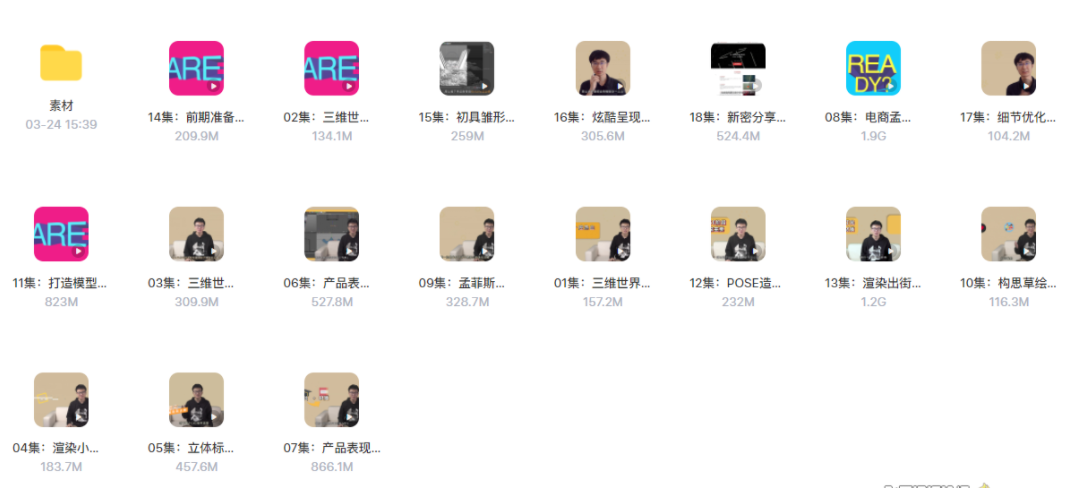Open video 02集：三维世
Image resolution: width=1070 pixels, height=488 pixels.
tap(331, 68)
